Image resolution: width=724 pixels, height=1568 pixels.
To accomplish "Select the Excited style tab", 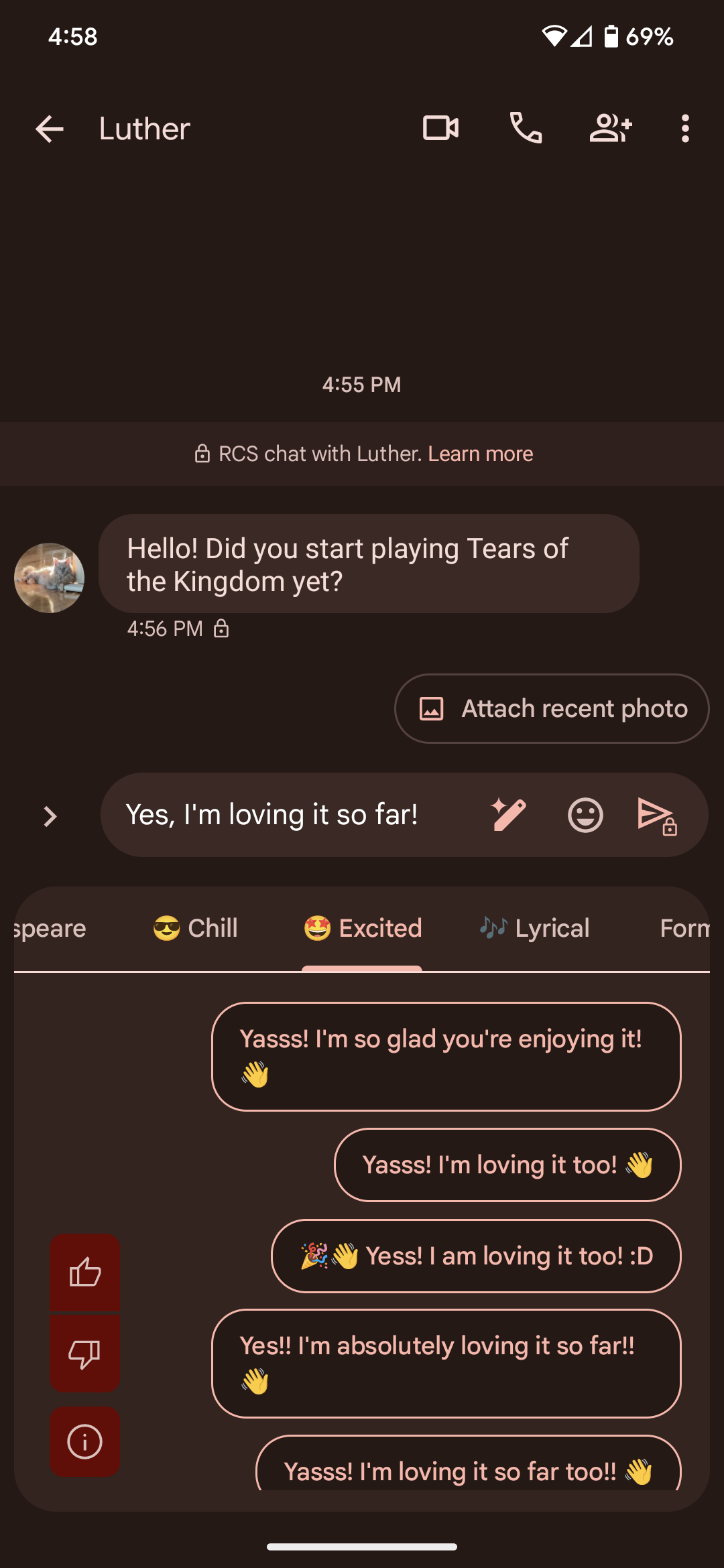I will point(363,928).
